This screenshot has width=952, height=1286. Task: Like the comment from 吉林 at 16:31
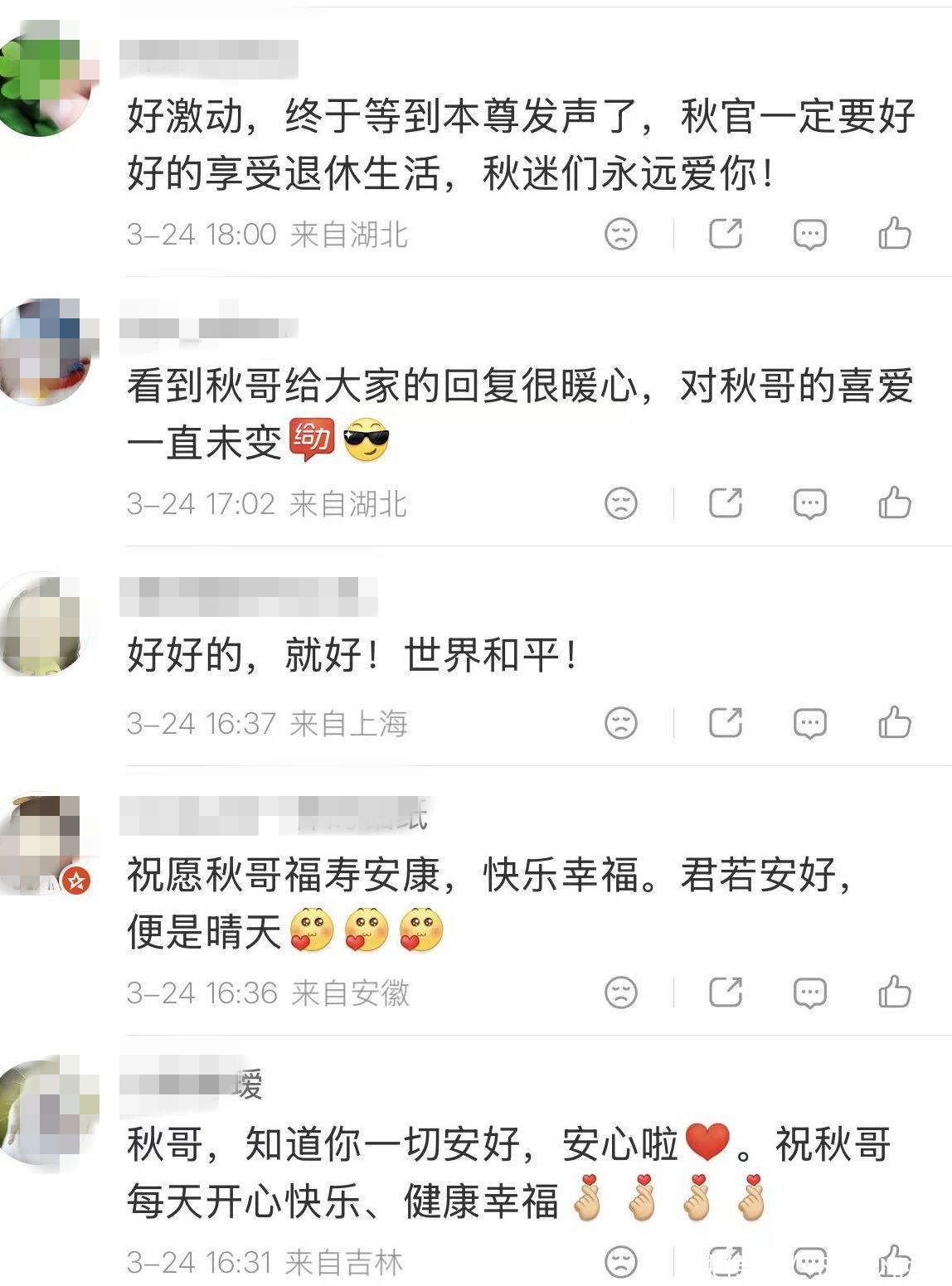894,1262
